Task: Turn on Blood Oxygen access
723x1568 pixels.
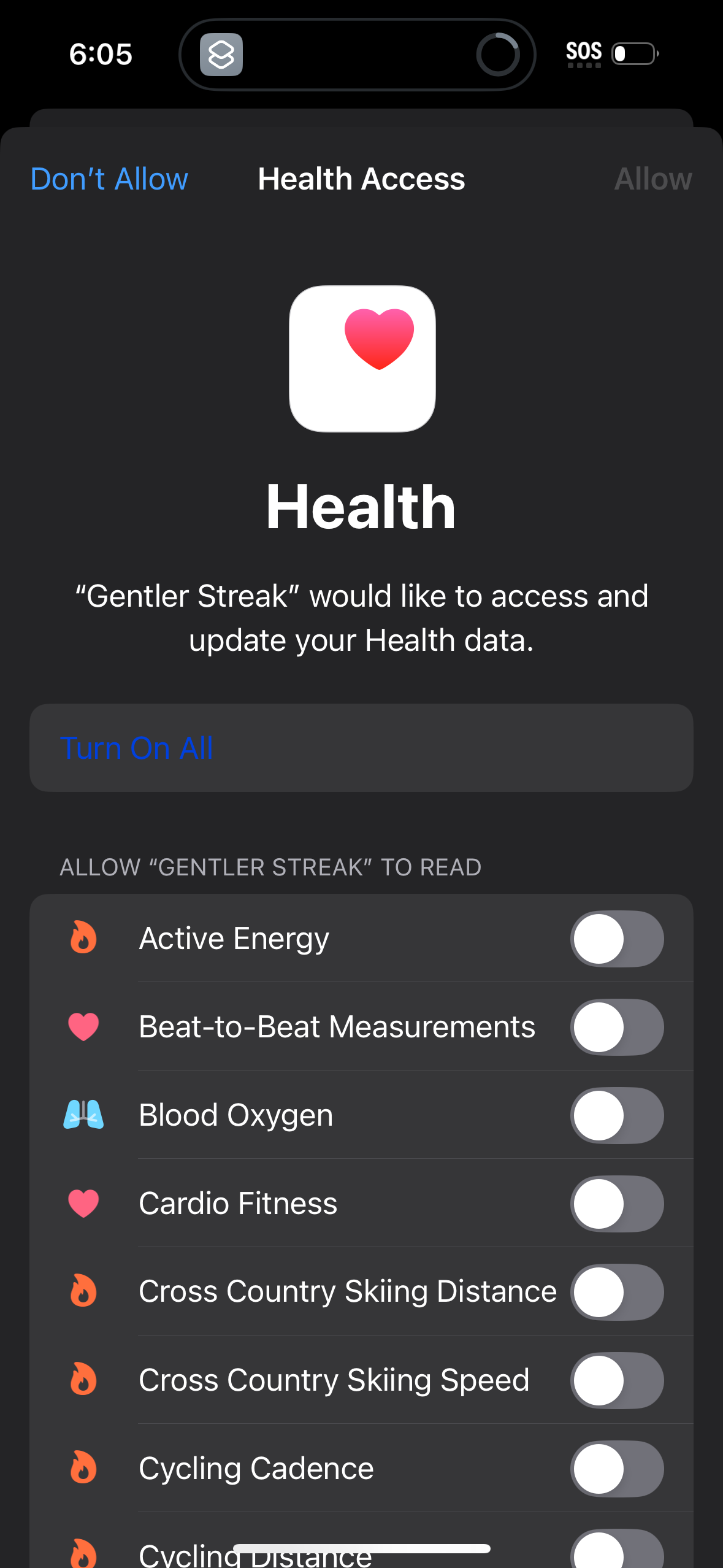Action: 617,1115
